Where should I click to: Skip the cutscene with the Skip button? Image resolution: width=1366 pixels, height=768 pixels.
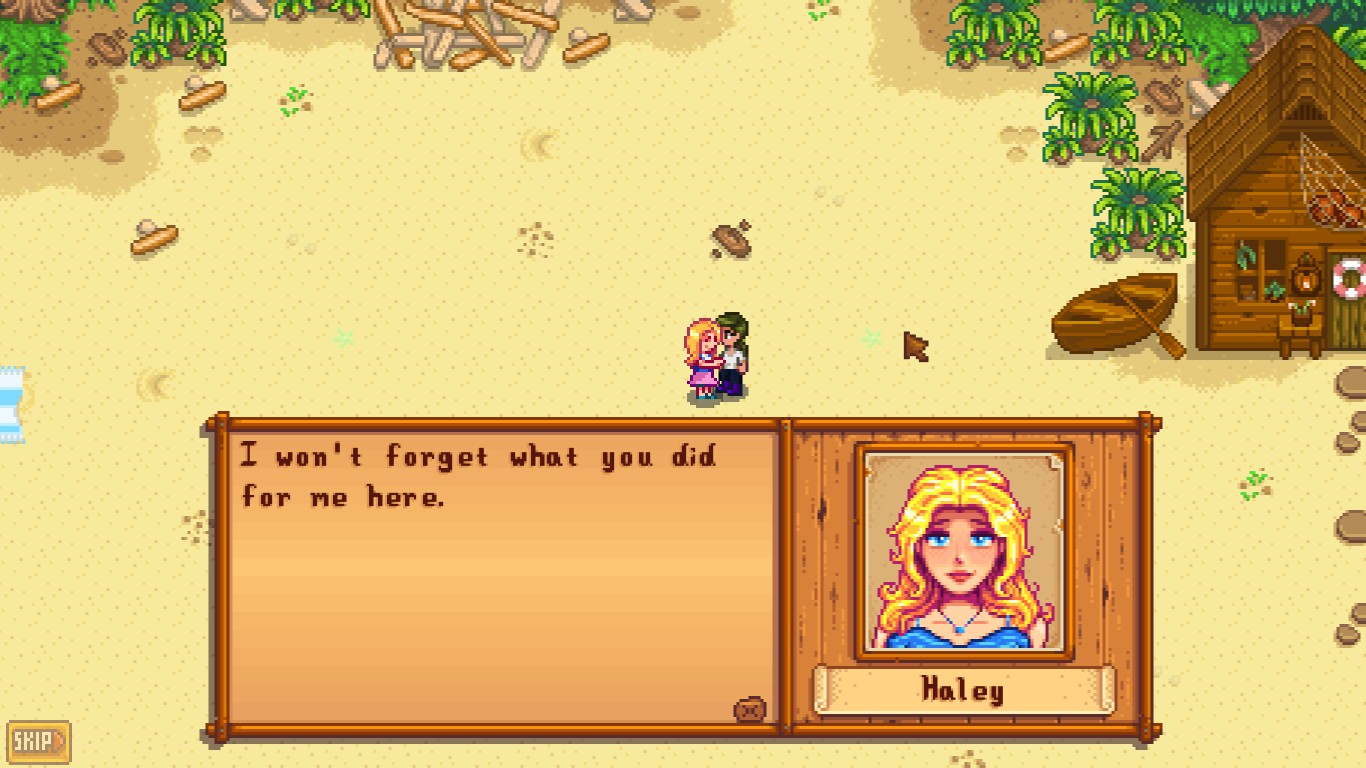coord(38,742)
